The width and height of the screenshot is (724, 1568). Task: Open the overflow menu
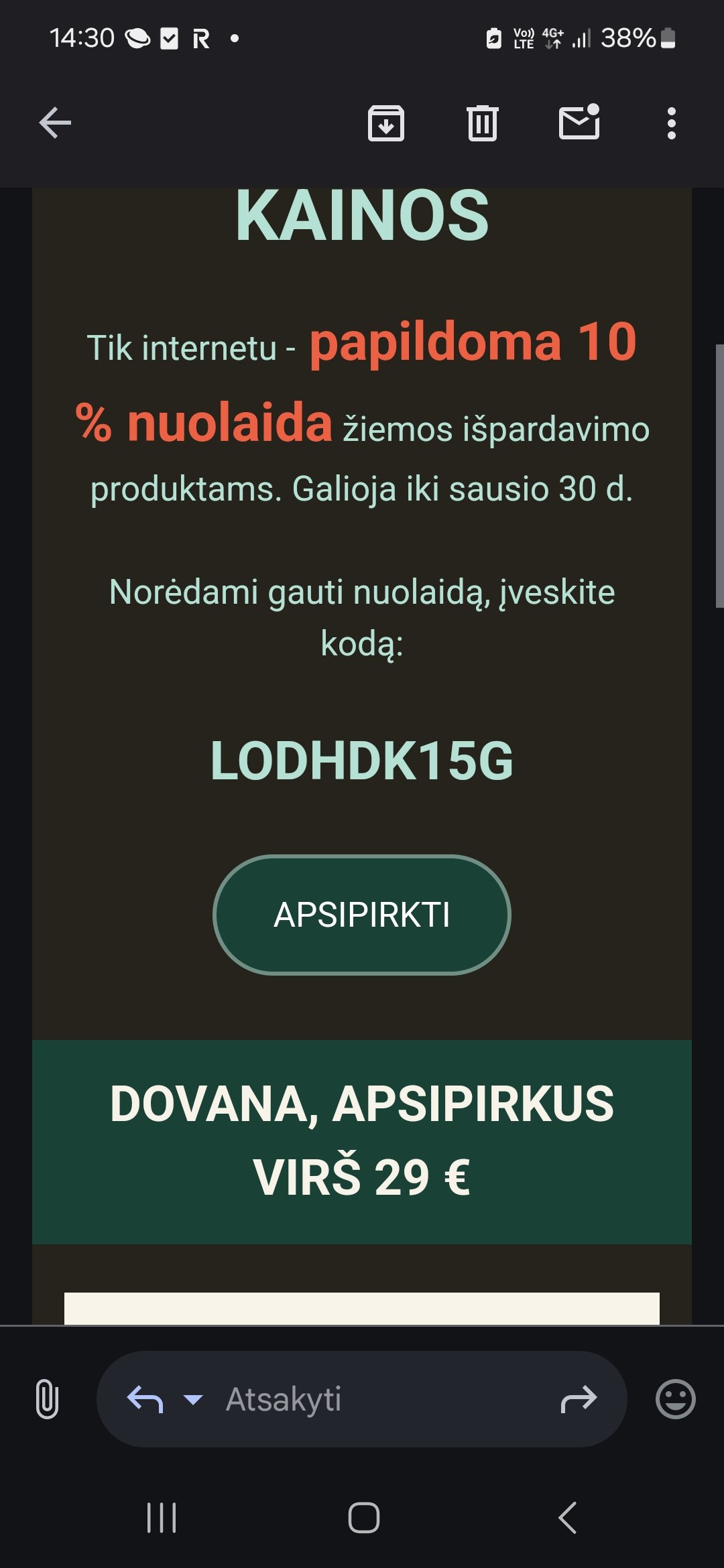pyautogui.click(x=671, y=123)
